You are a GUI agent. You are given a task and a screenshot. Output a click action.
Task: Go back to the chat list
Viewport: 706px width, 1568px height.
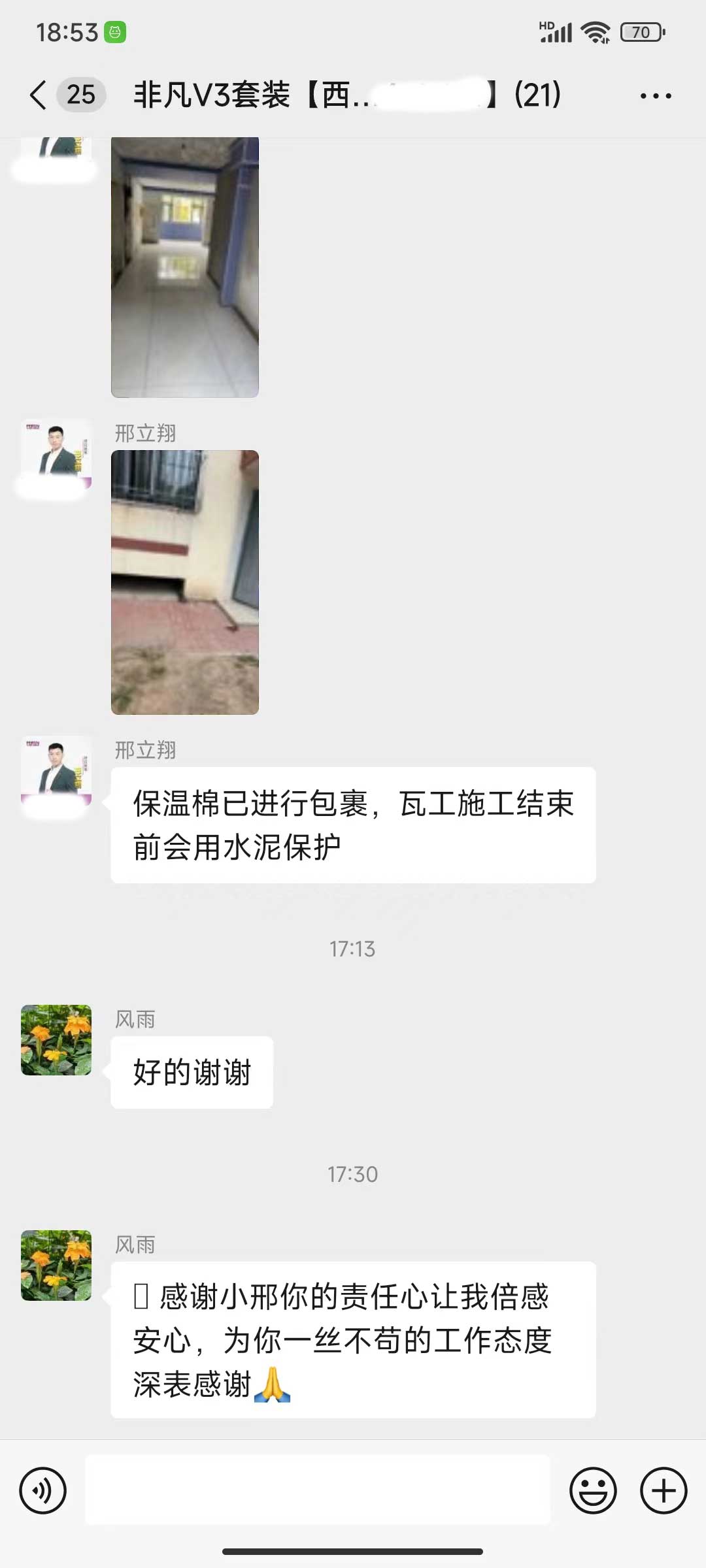coord(39,95)
